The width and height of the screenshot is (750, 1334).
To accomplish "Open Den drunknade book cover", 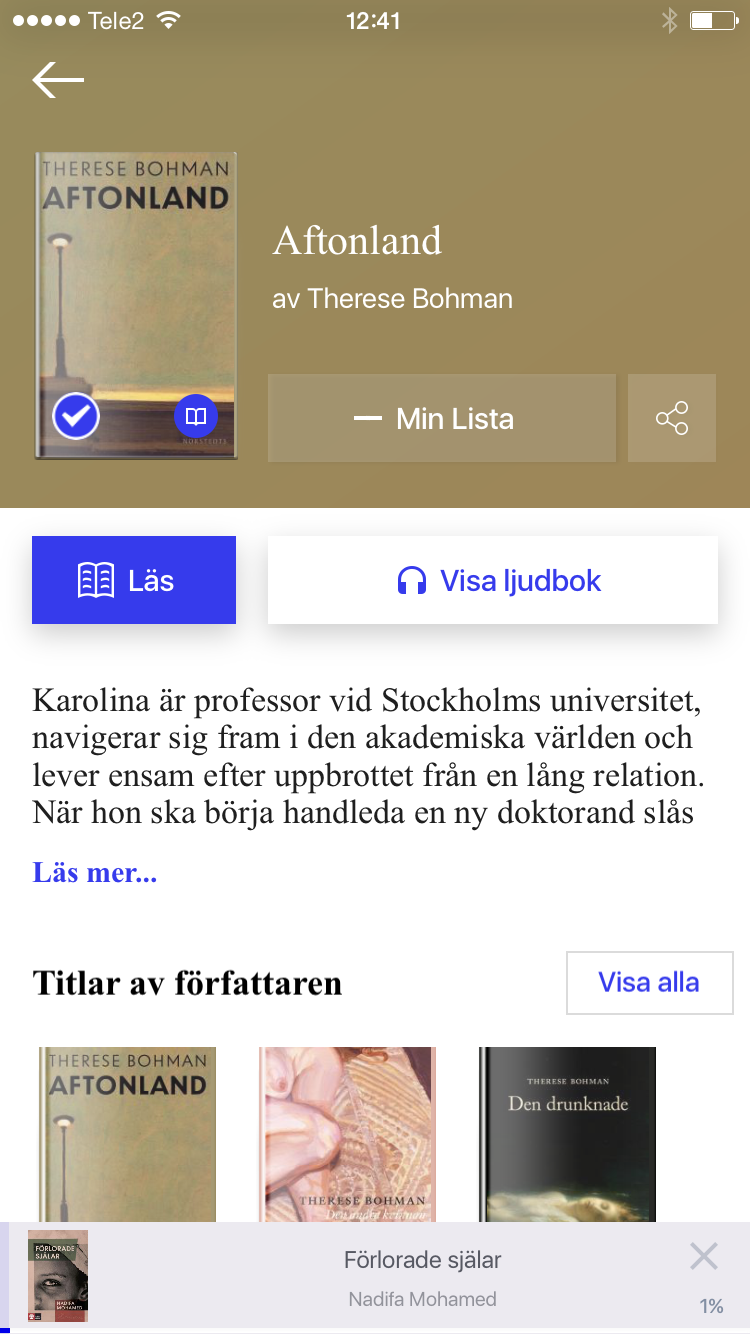I will [567, 1134].
